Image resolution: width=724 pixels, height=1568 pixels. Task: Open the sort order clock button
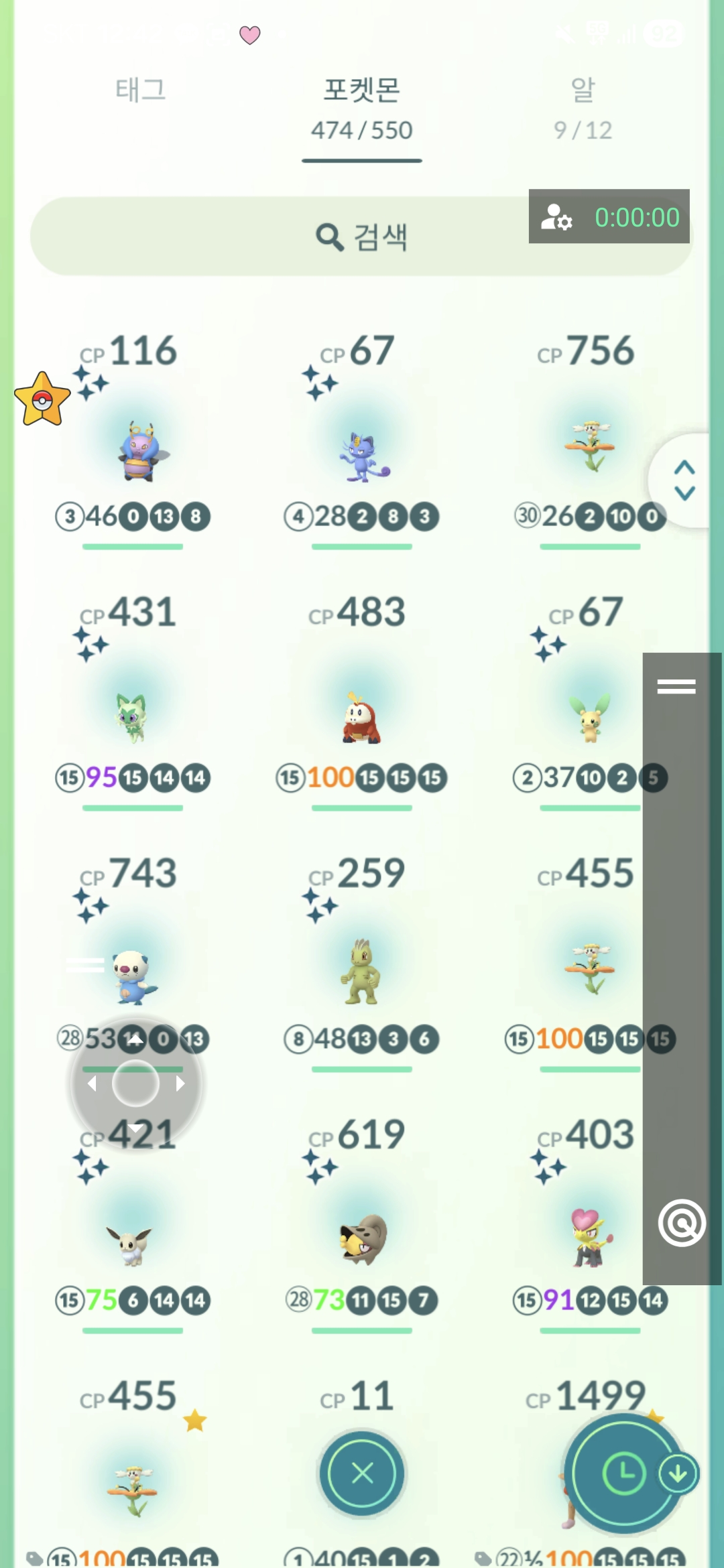(623, 1473)
